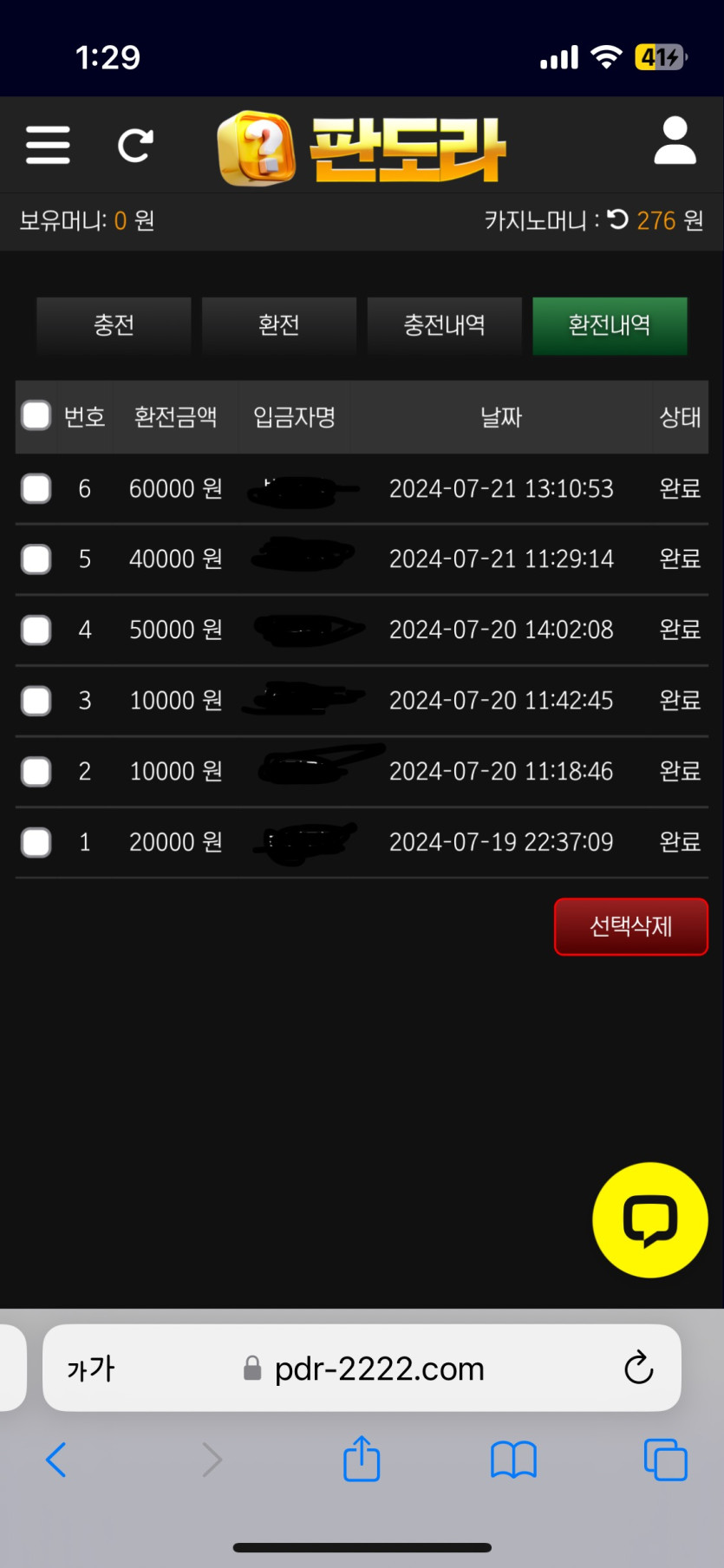Check the select-all checkbox in table header
Image resolution: width=724 pixels, height=1568 pixels.
tap(36, 415)
